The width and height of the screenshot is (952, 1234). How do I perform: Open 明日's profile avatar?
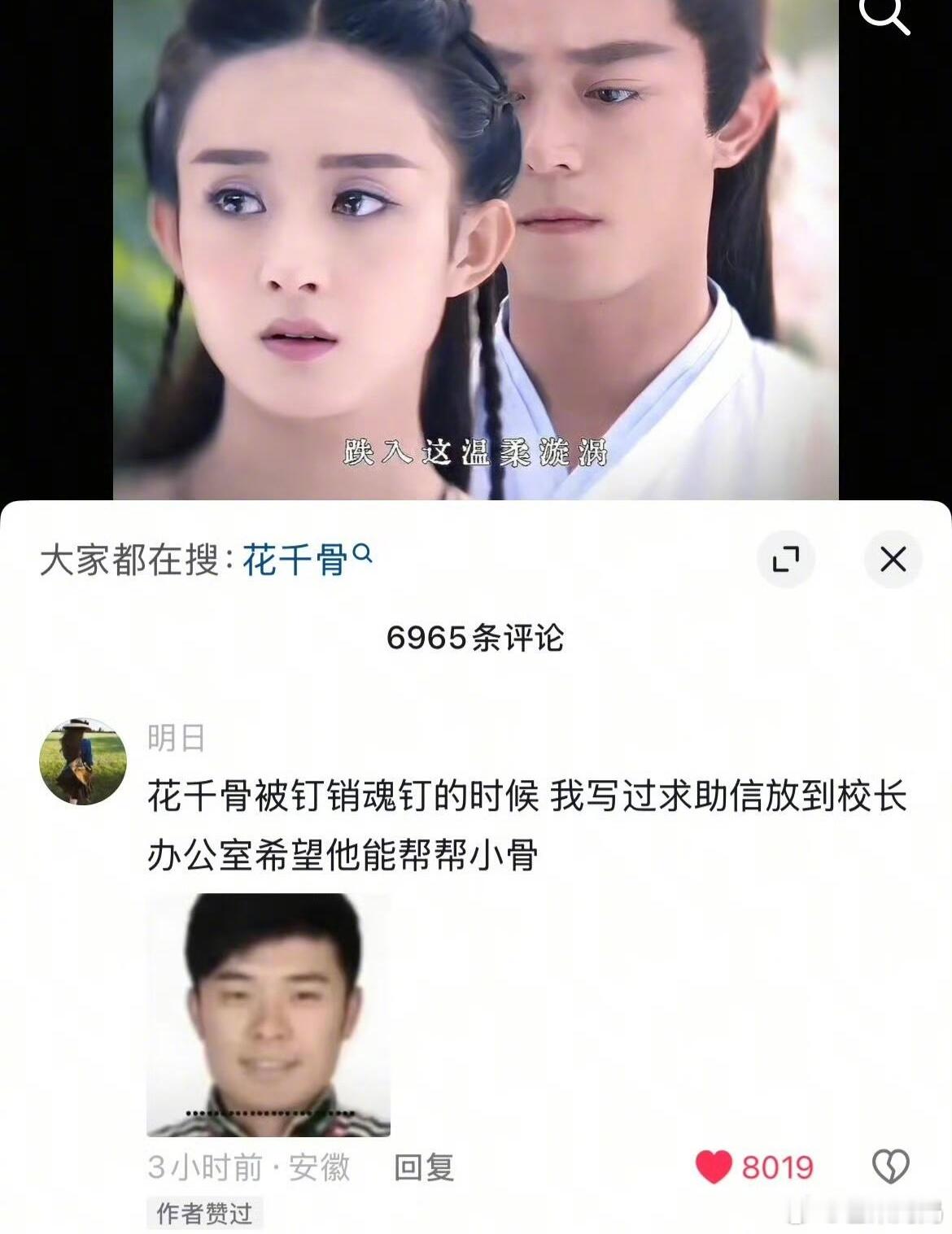coord(84,763)
